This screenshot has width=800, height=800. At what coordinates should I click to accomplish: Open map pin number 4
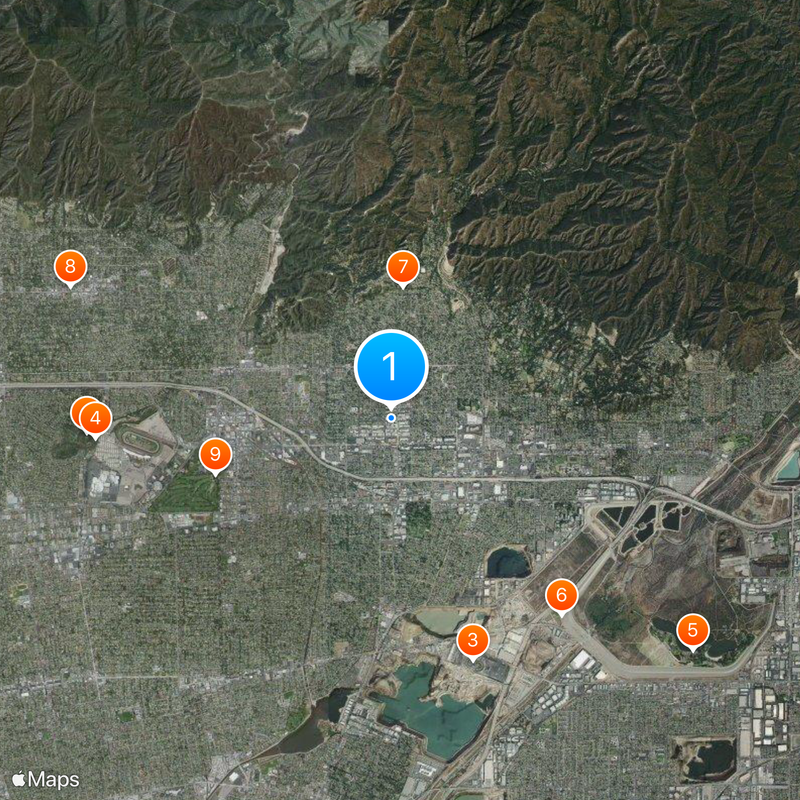click(96, 417)
